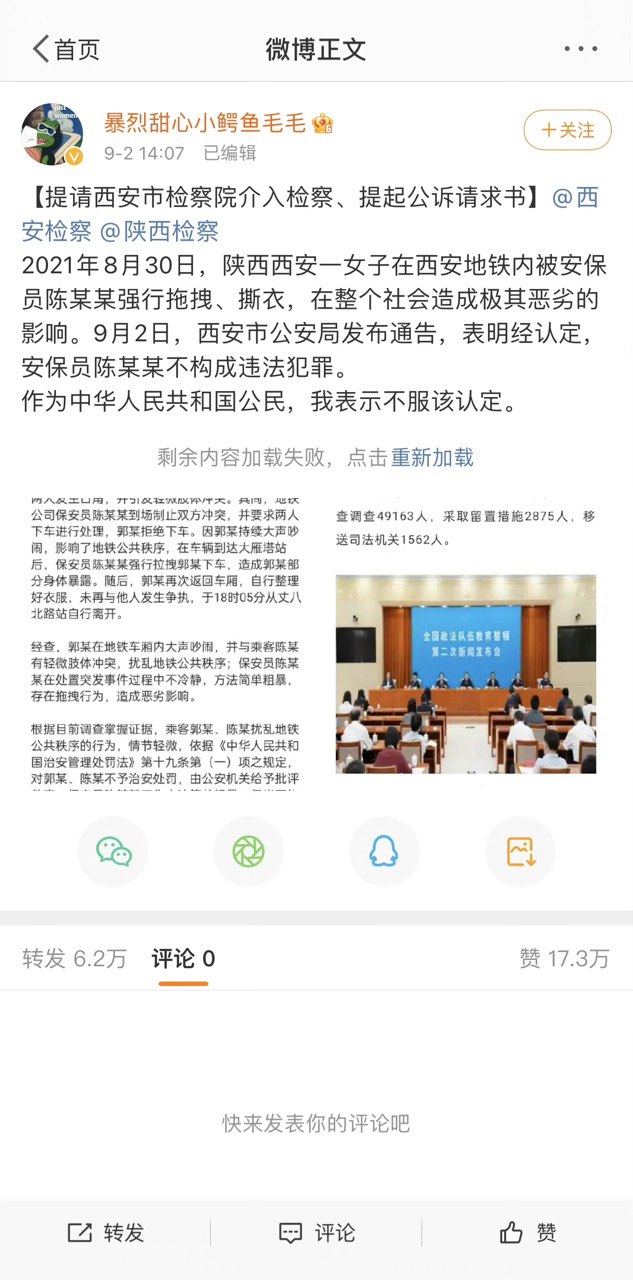Switch to the 评论 0 tab

coord(183,958)
